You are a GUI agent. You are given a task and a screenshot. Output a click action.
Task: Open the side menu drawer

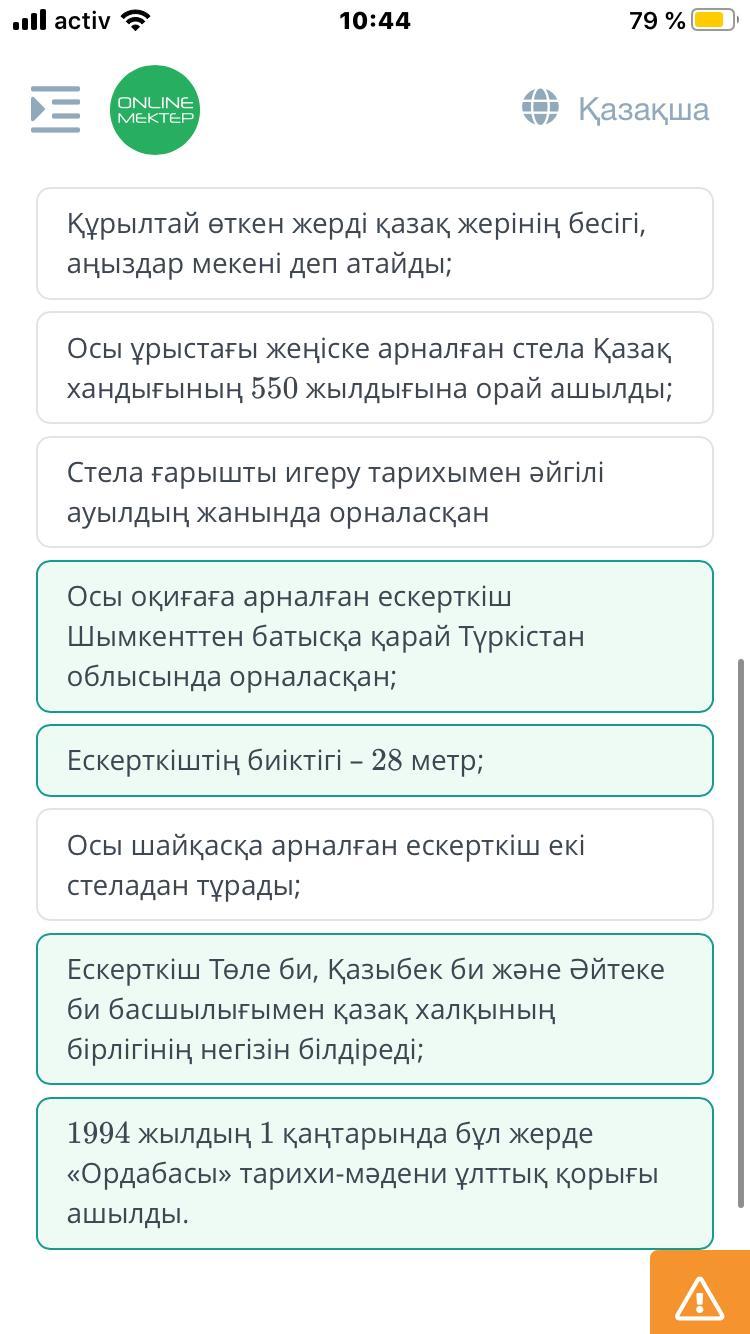click(x=55, y=109)
